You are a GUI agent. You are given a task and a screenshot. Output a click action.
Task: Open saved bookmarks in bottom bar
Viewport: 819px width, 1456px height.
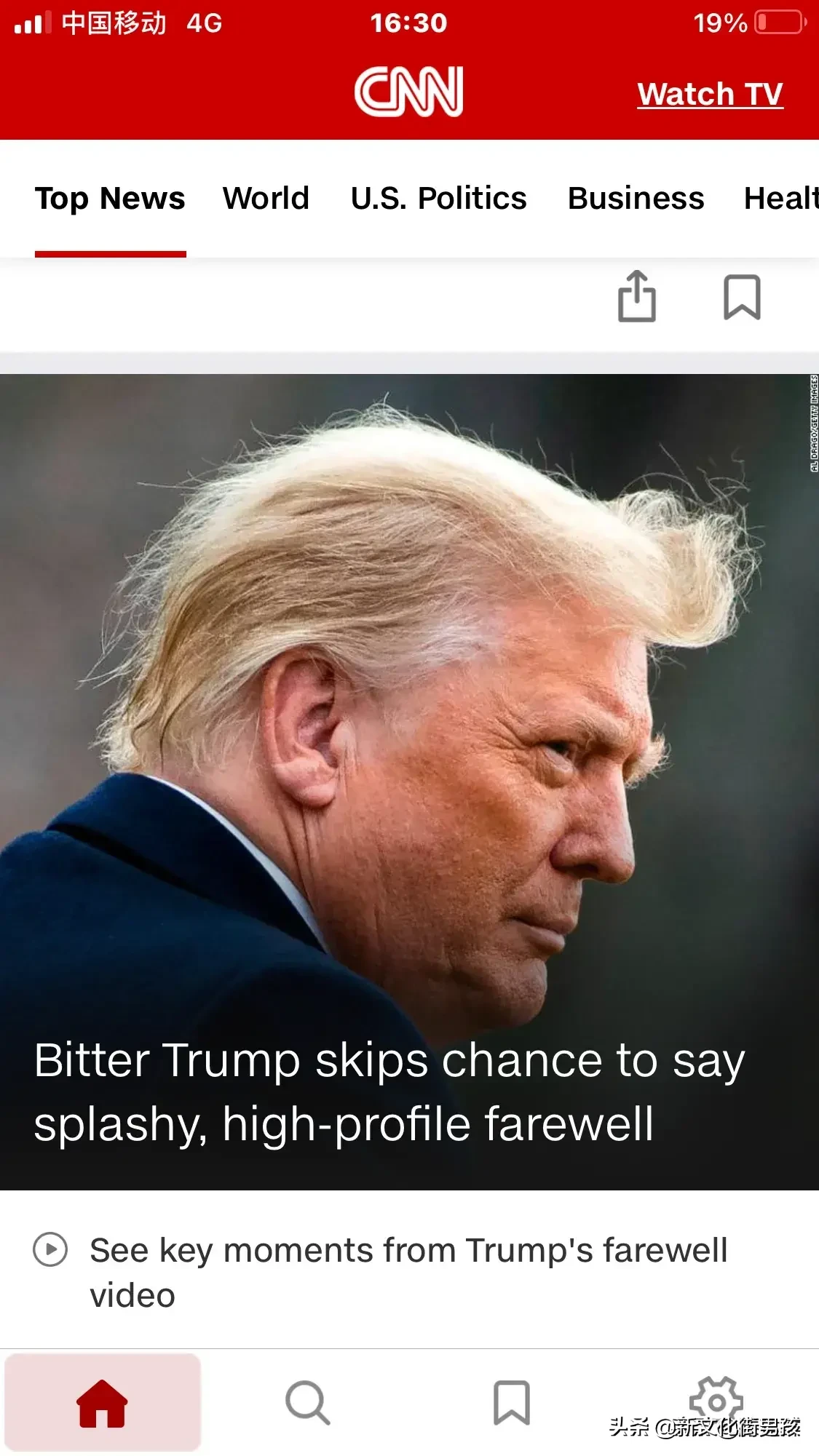[511, 1402]
